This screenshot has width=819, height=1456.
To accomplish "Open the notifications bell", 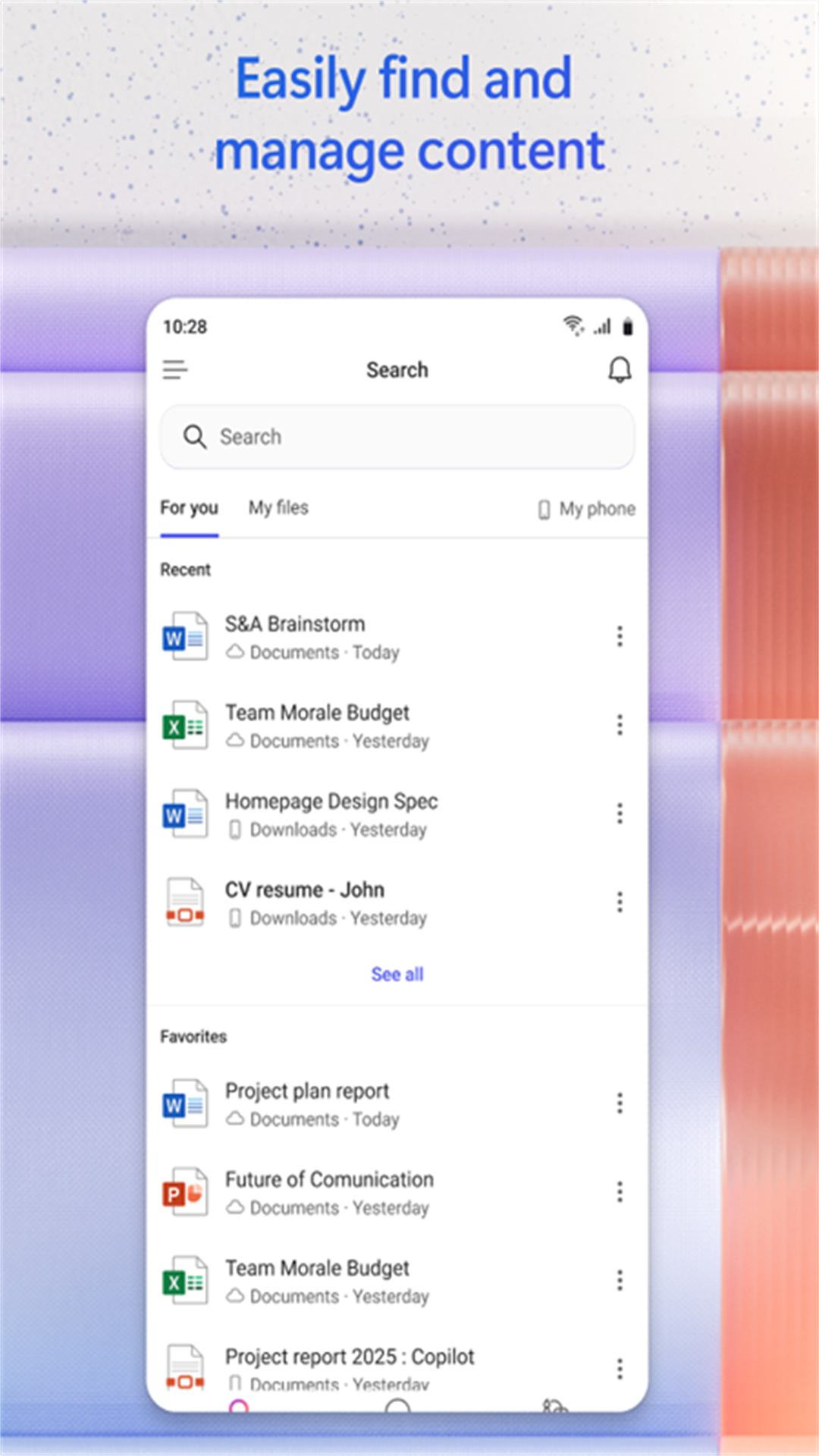I will 620,369.
